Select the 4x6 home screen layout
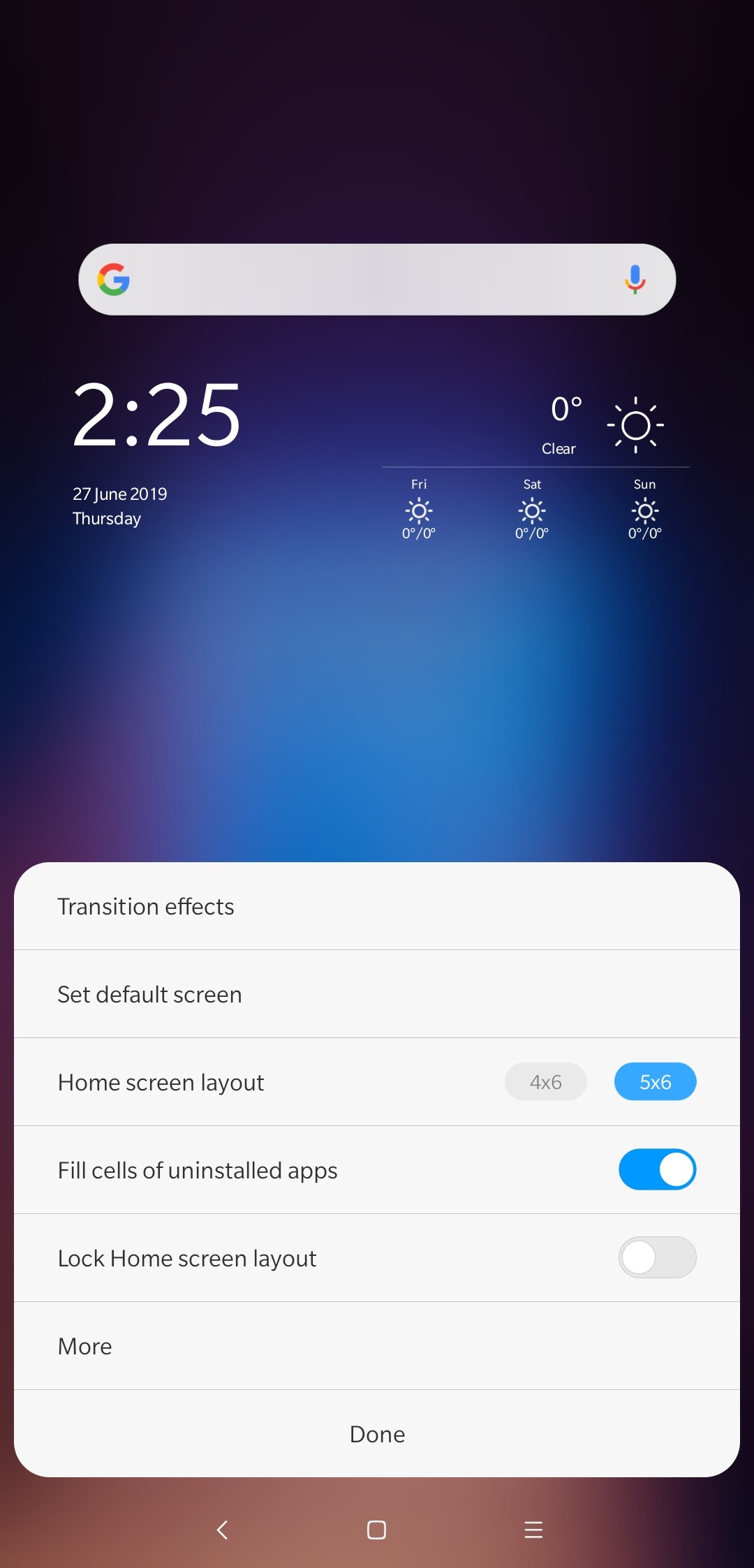 [545, 1082]
